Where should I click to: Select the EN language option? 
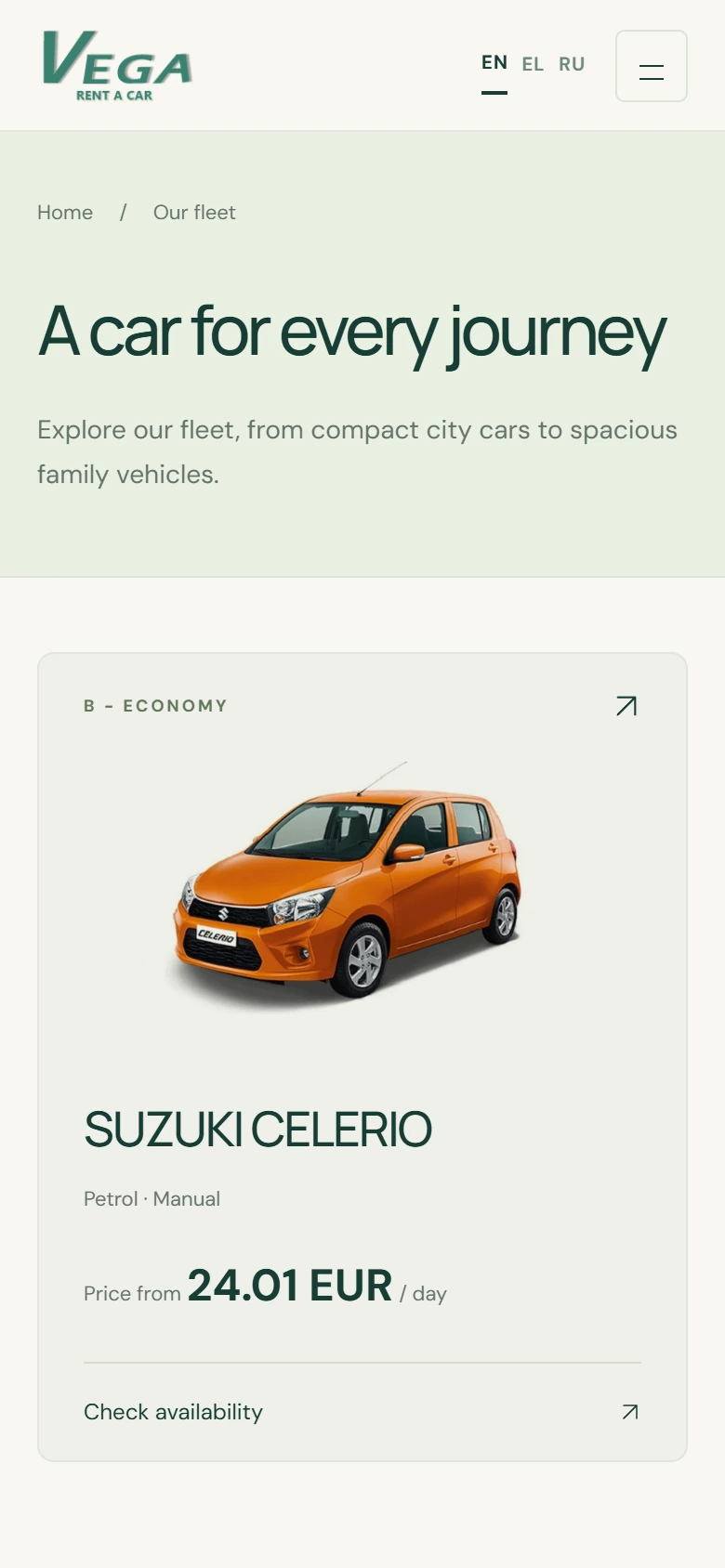tap(494, 63)
